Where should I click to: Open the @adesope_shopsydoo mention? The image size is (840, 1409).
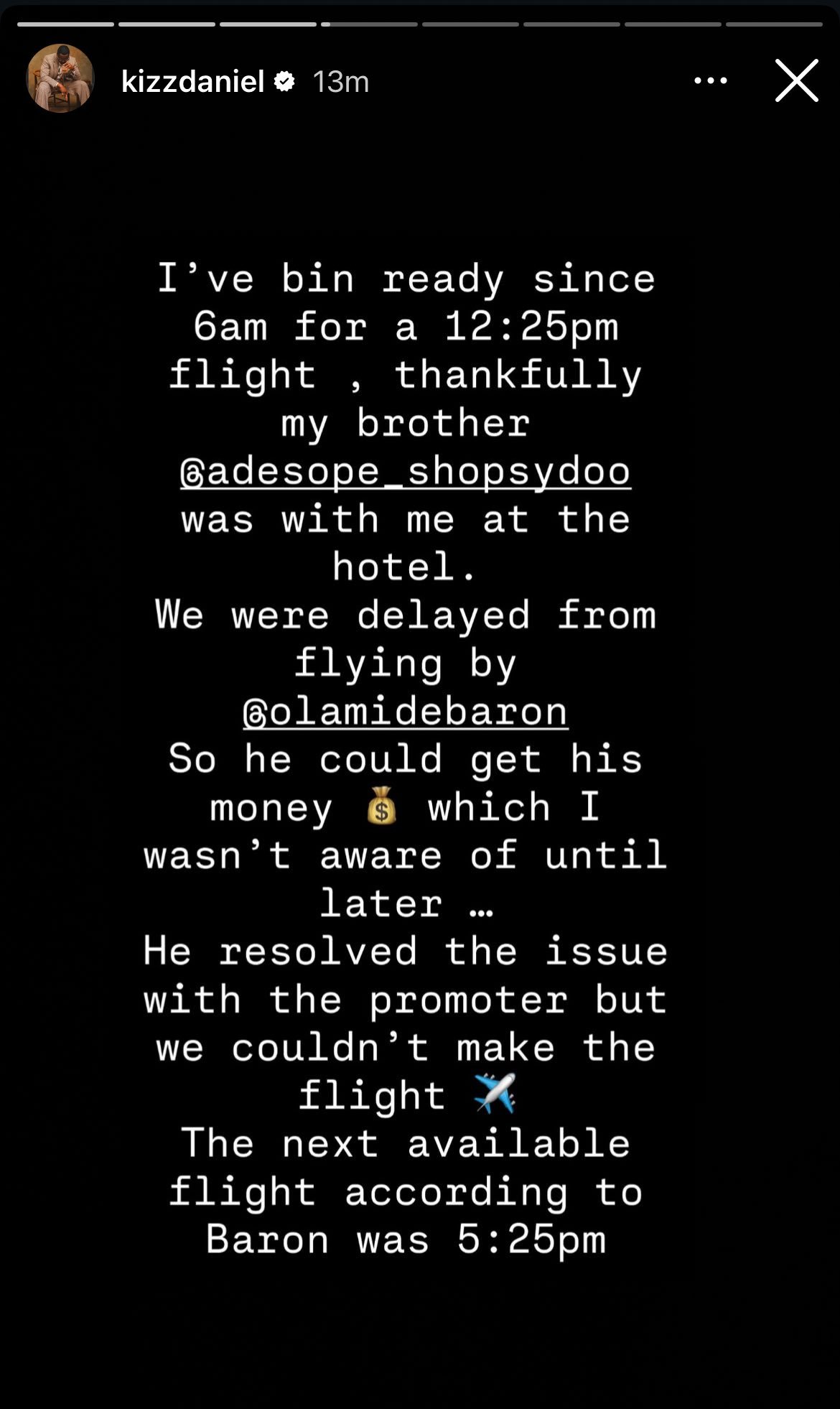(405, 472)
